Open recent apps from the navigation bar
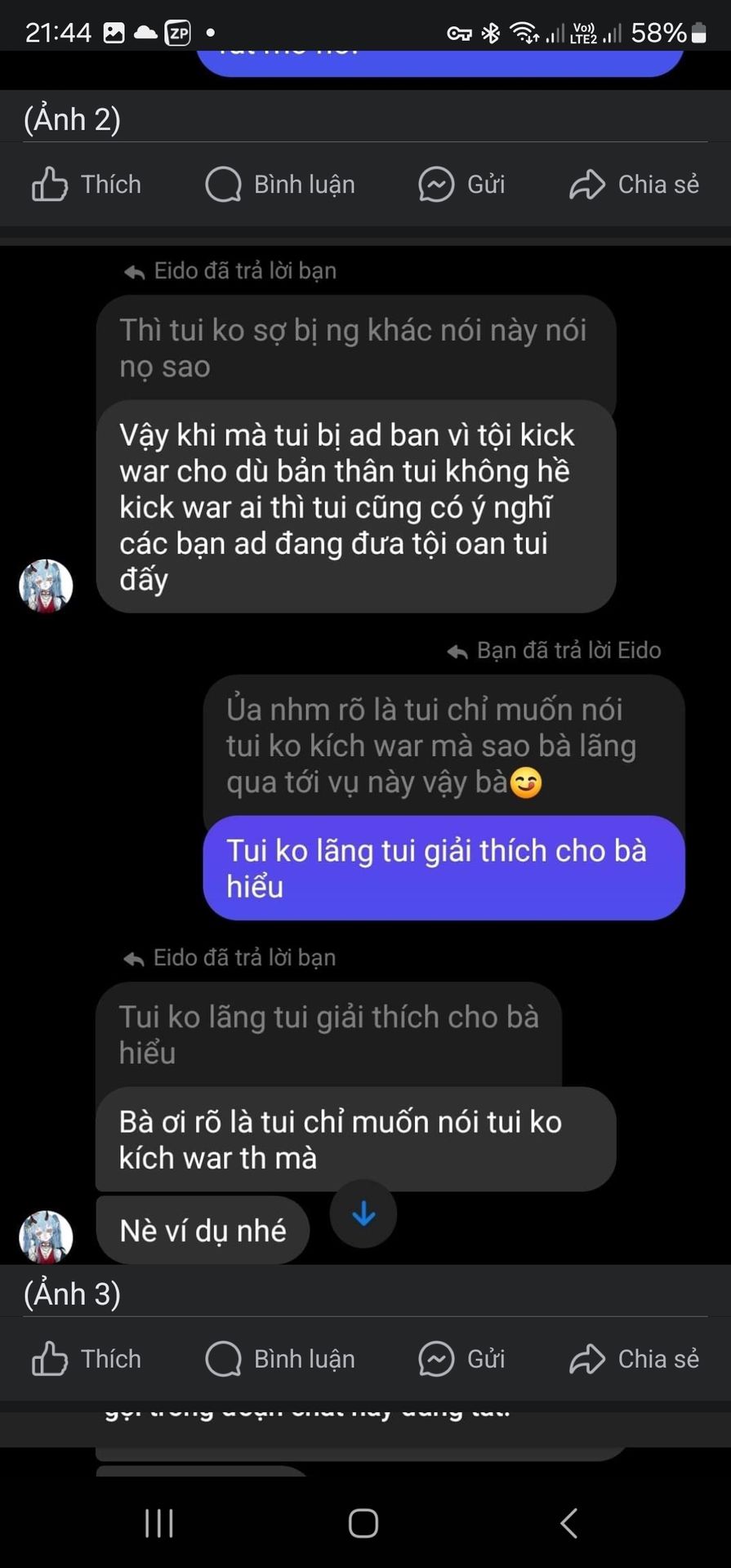Viewport: 731px width, 1568px height. pyautogui.click(x=159, y=1523)
